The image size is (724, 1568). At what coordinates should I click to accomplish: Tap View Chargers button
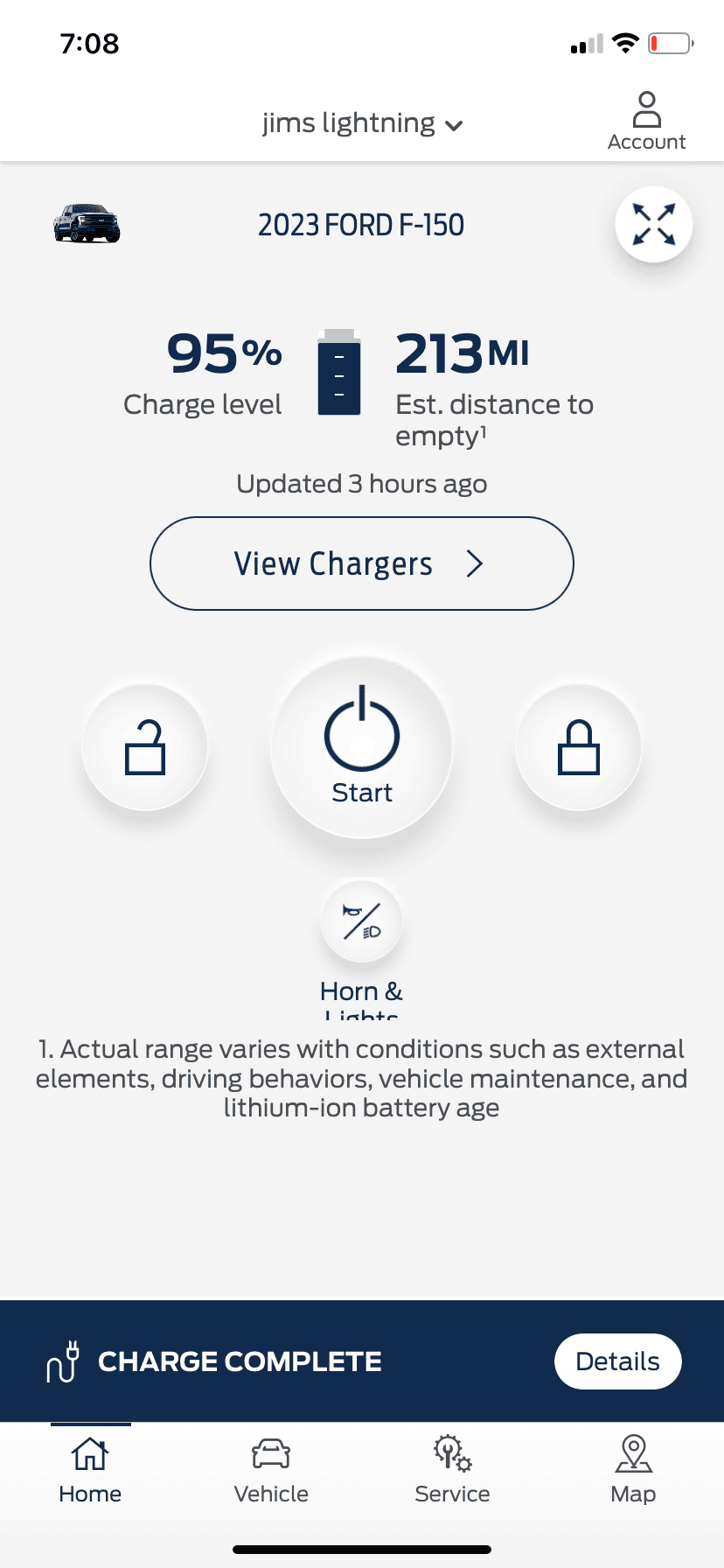tap(362, 563)
